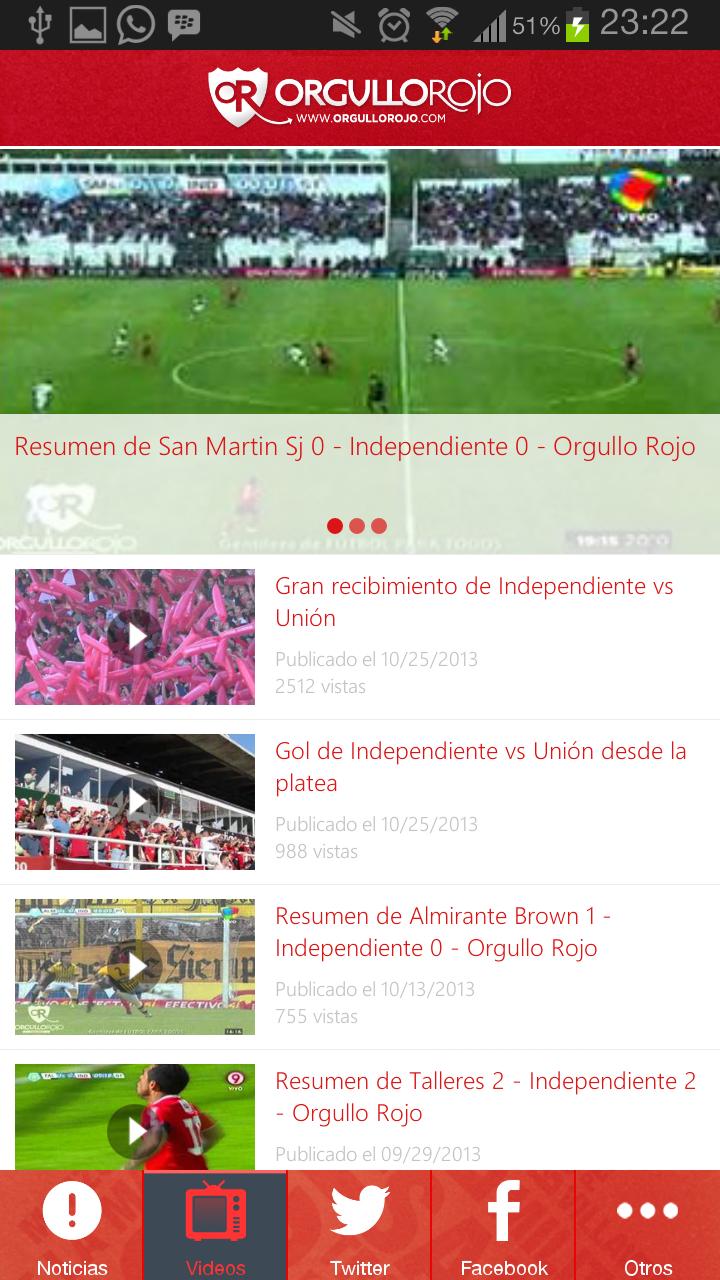Open the Otros three-dots icon
Screen dimensions: 720x1280
click(x=648, y=1211)
